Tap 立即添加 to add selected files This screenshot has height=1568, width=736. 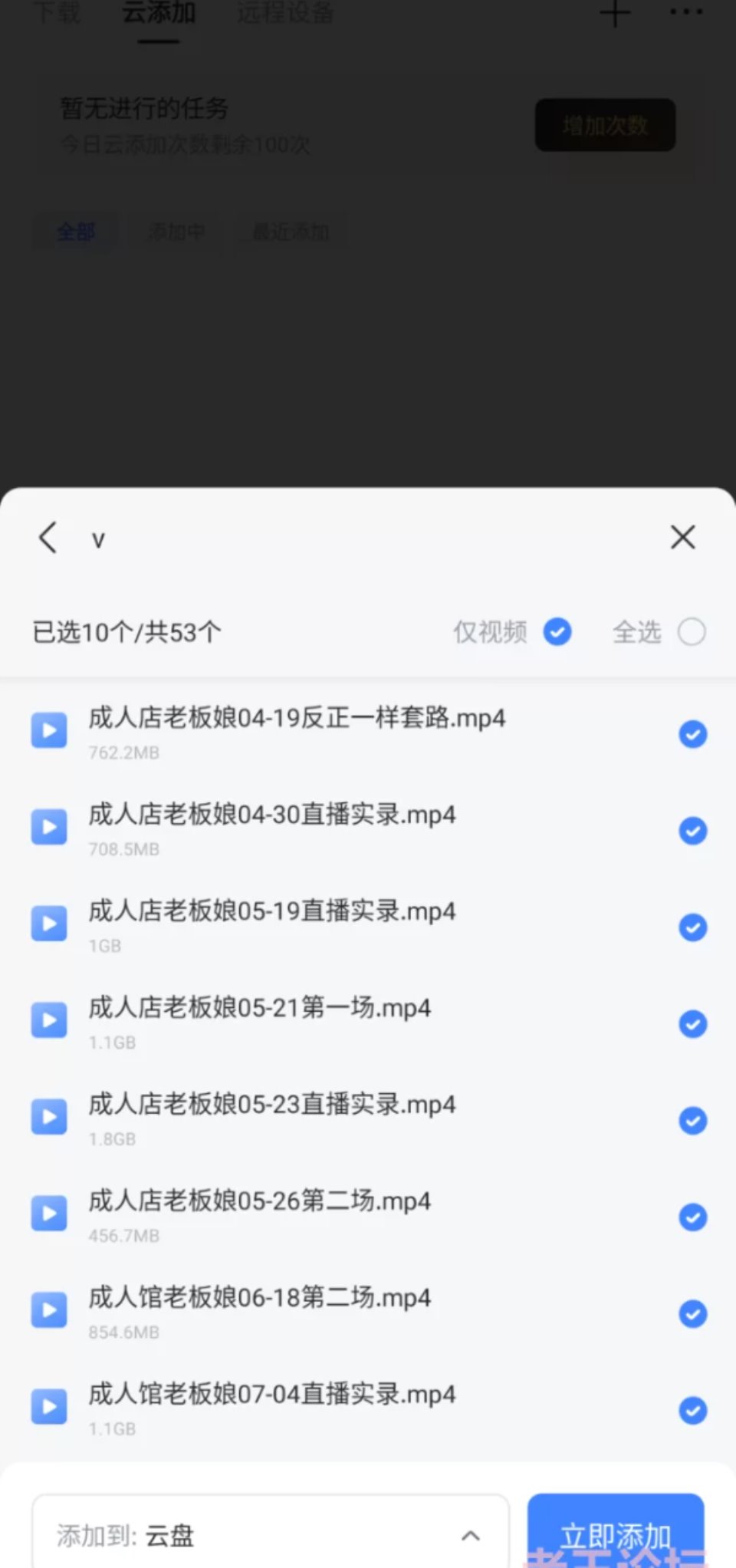pos(616,1532)
